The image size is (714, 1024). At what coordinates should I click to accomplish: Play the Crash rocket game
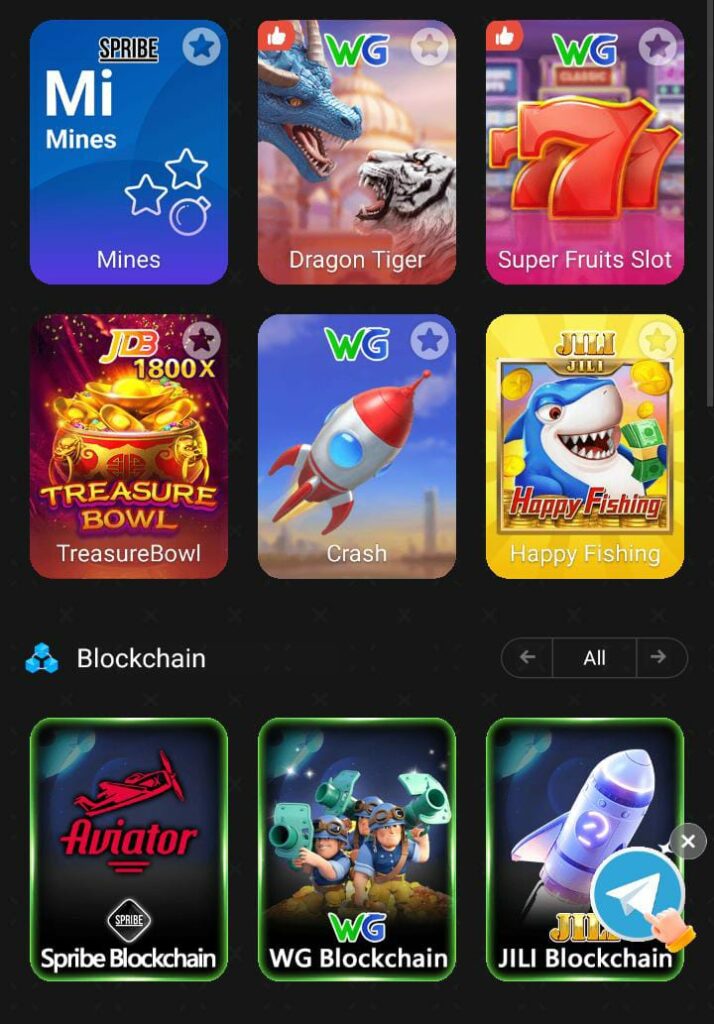(356, 450)
